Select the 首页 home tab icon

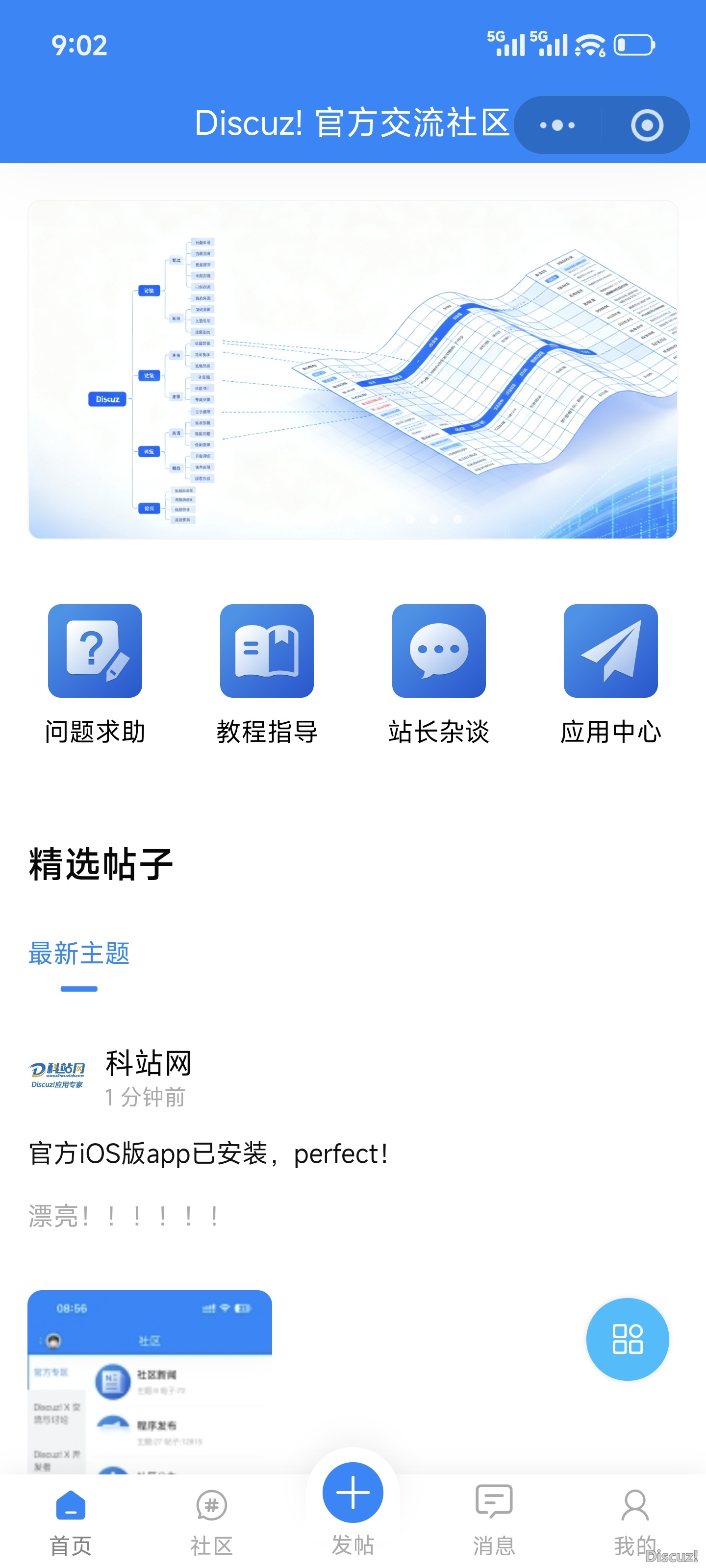[70, 1503]
